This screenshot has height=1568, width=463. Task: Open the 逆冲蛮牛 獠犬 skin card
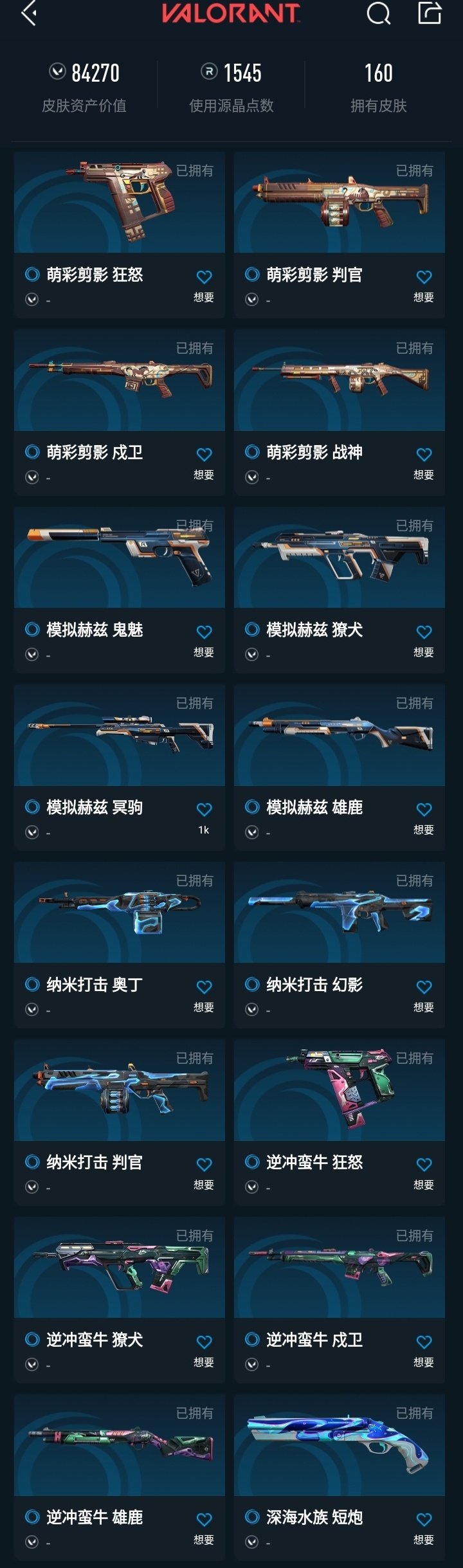point(120,1268)
